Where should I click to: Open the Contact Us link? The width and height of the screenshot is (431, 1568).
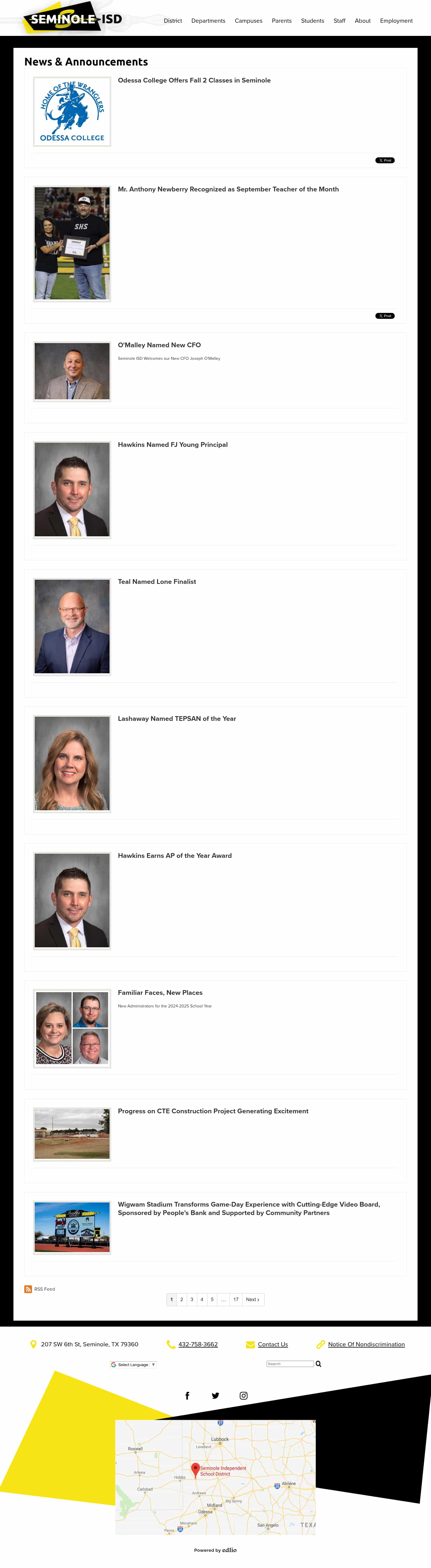[x=273, y=1345]
